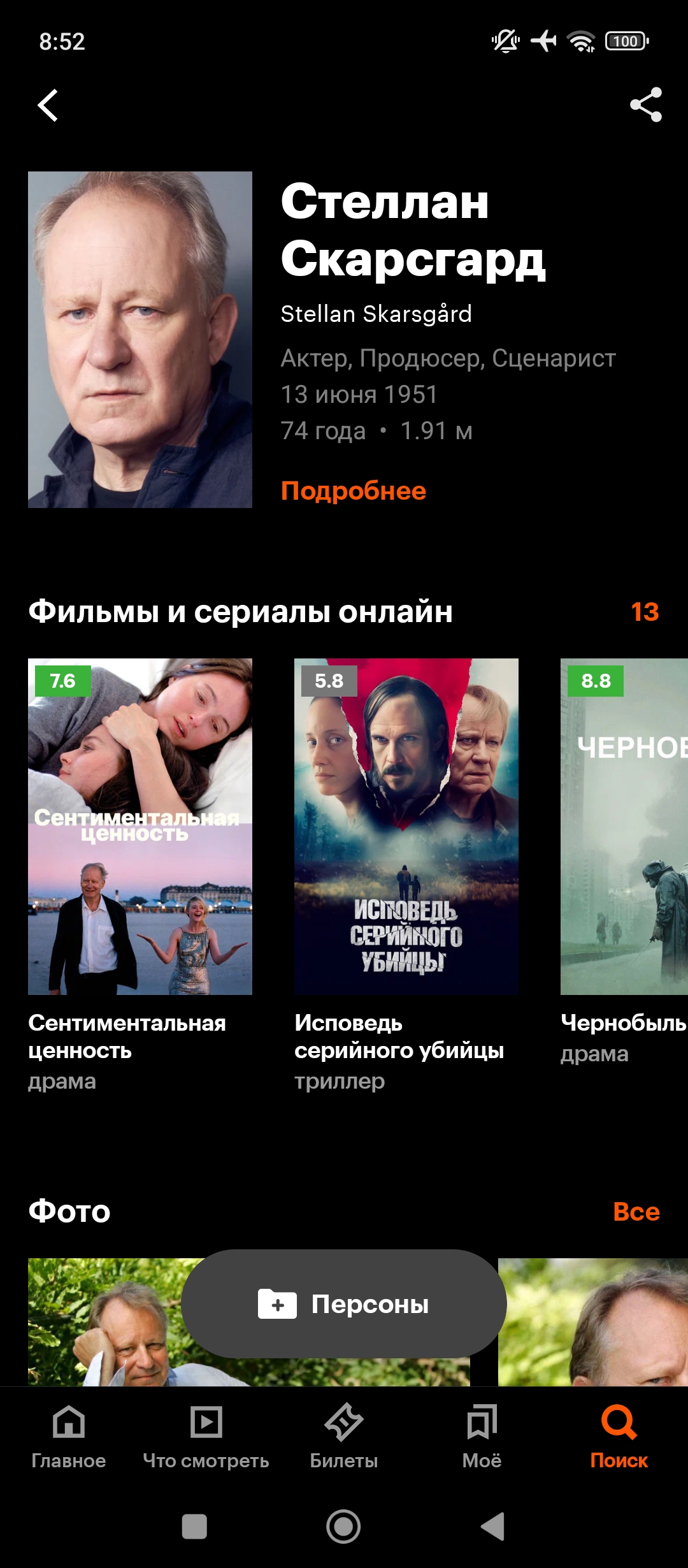View all 13 films and series online
This screenshot has width=688, height=1568.
pos(645,612)
